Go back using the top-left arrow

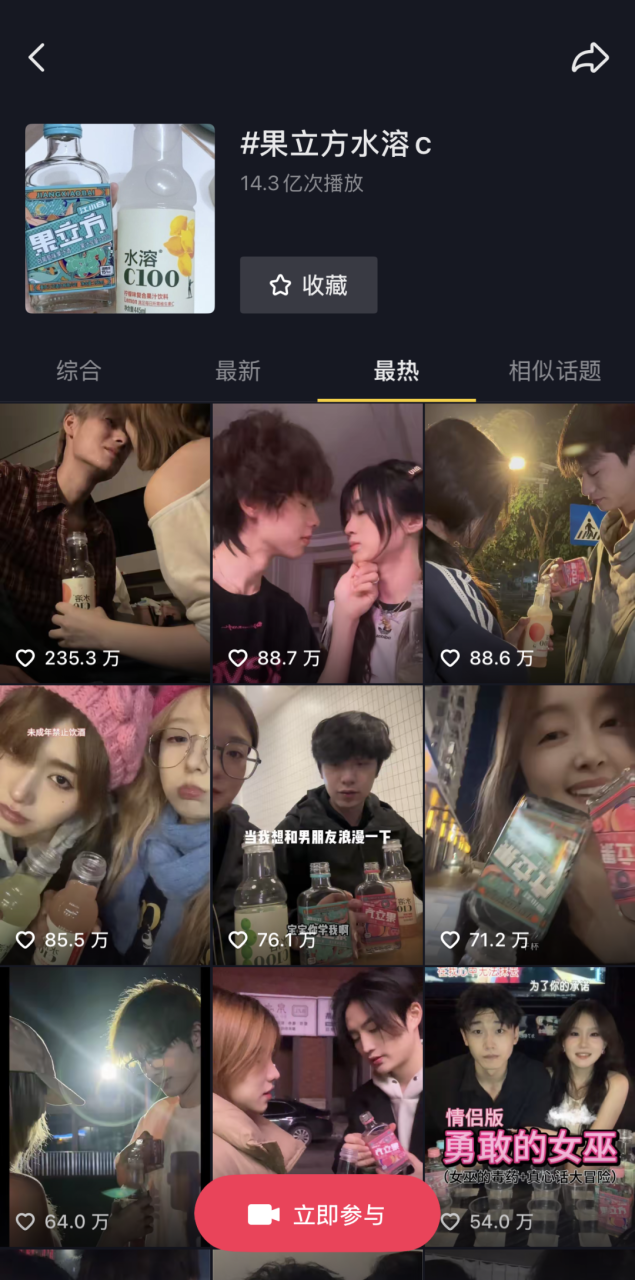(37, 58)
